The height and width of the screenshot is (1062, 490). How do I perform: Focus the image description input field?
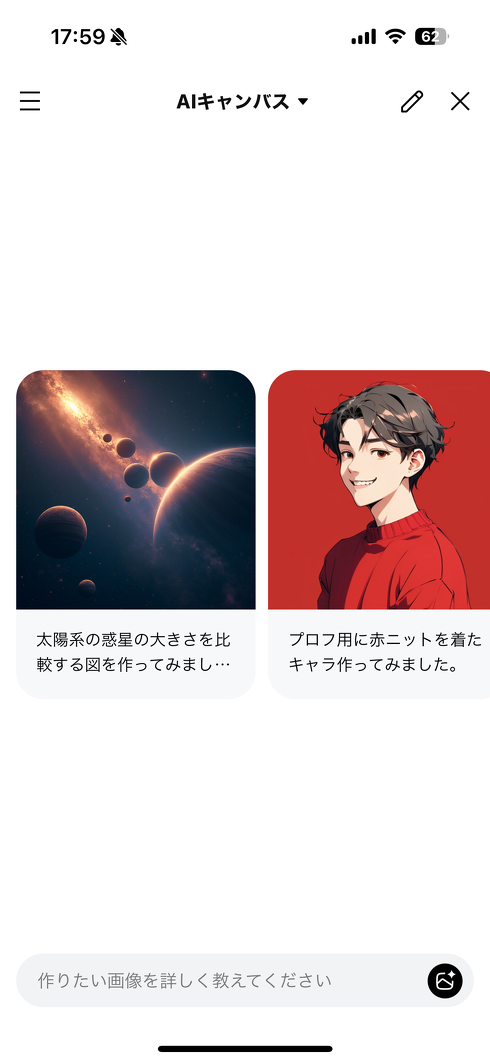point(221,980)
